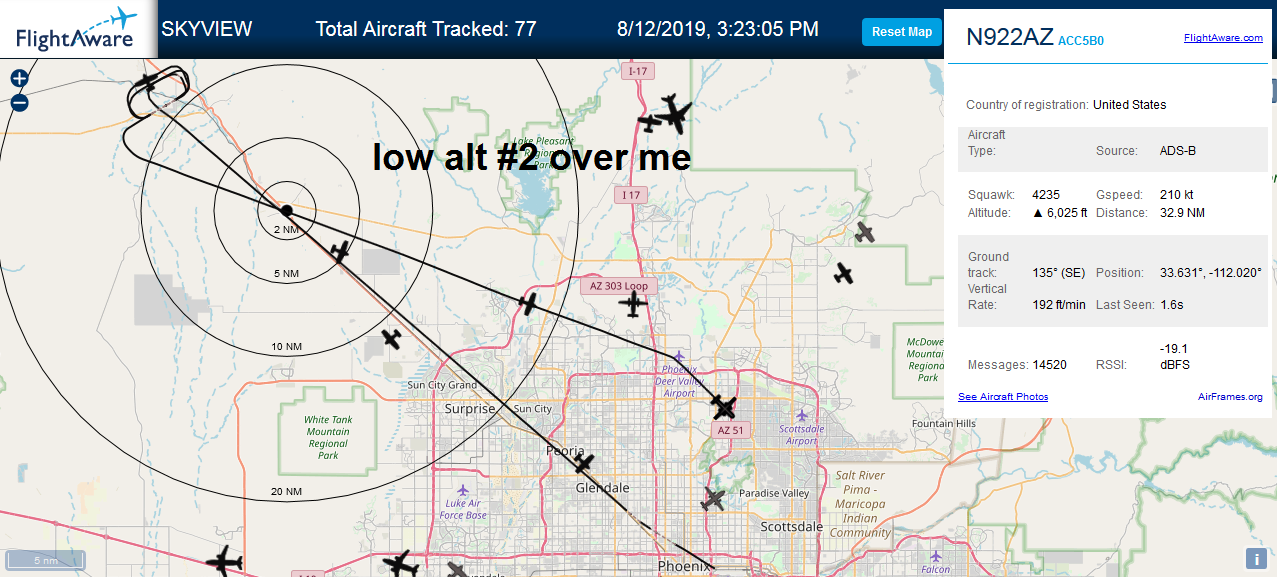Open the See Aircraft Photos link

pyautogui.click(x=1003, y=397)
